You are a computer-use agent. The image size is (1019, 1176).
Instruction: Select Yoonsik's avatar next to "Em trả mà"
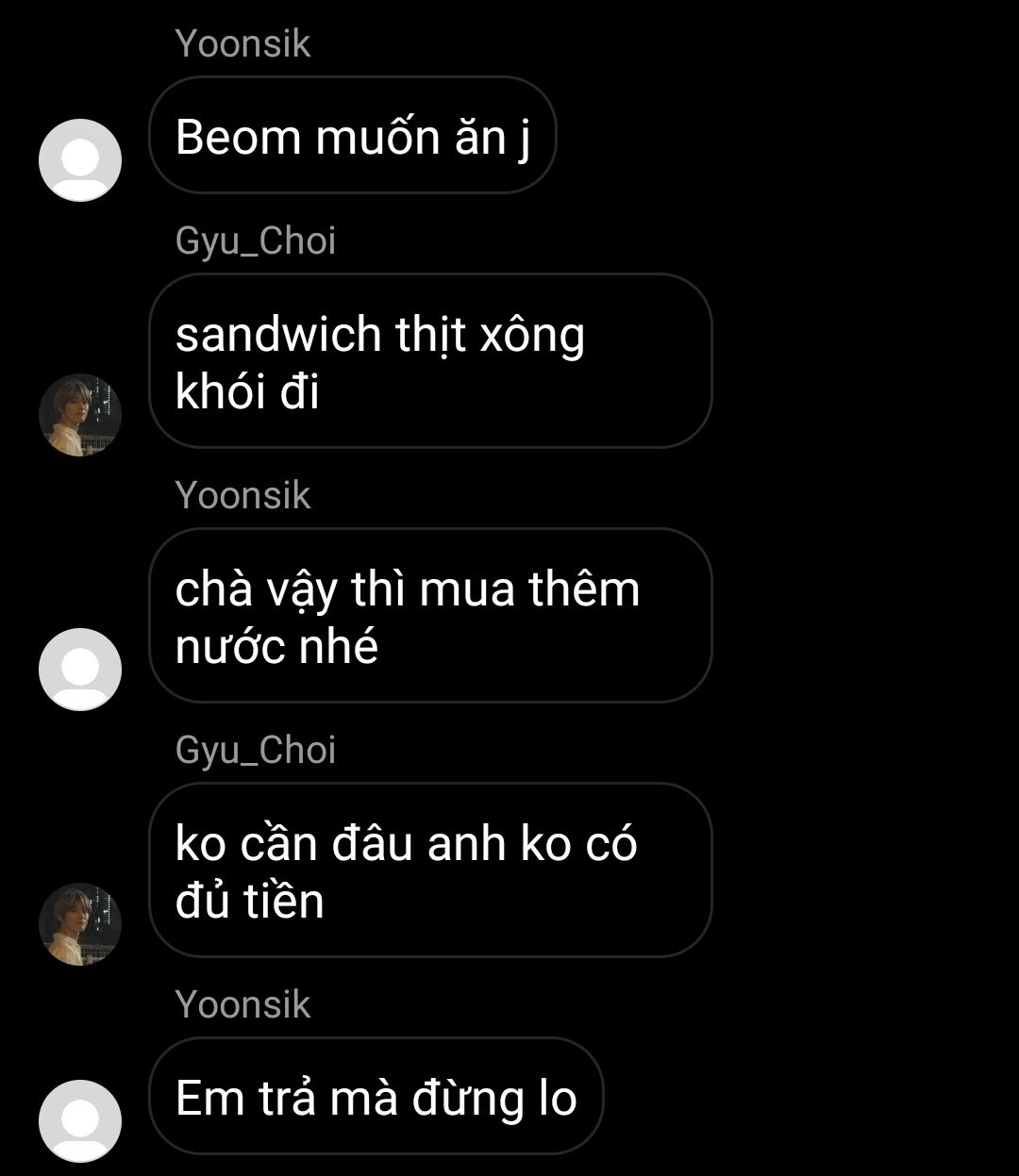[80, 1120]
